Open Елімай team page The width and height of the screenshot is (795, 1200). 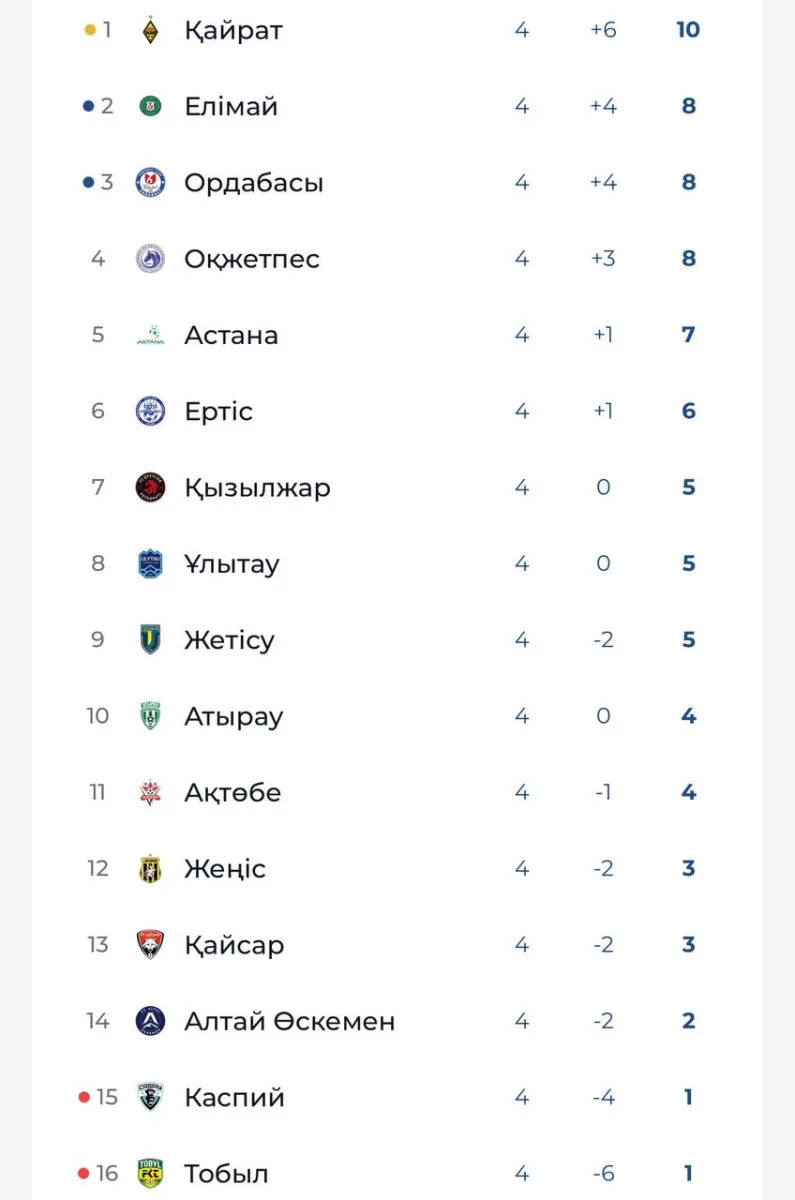point(231,106)
